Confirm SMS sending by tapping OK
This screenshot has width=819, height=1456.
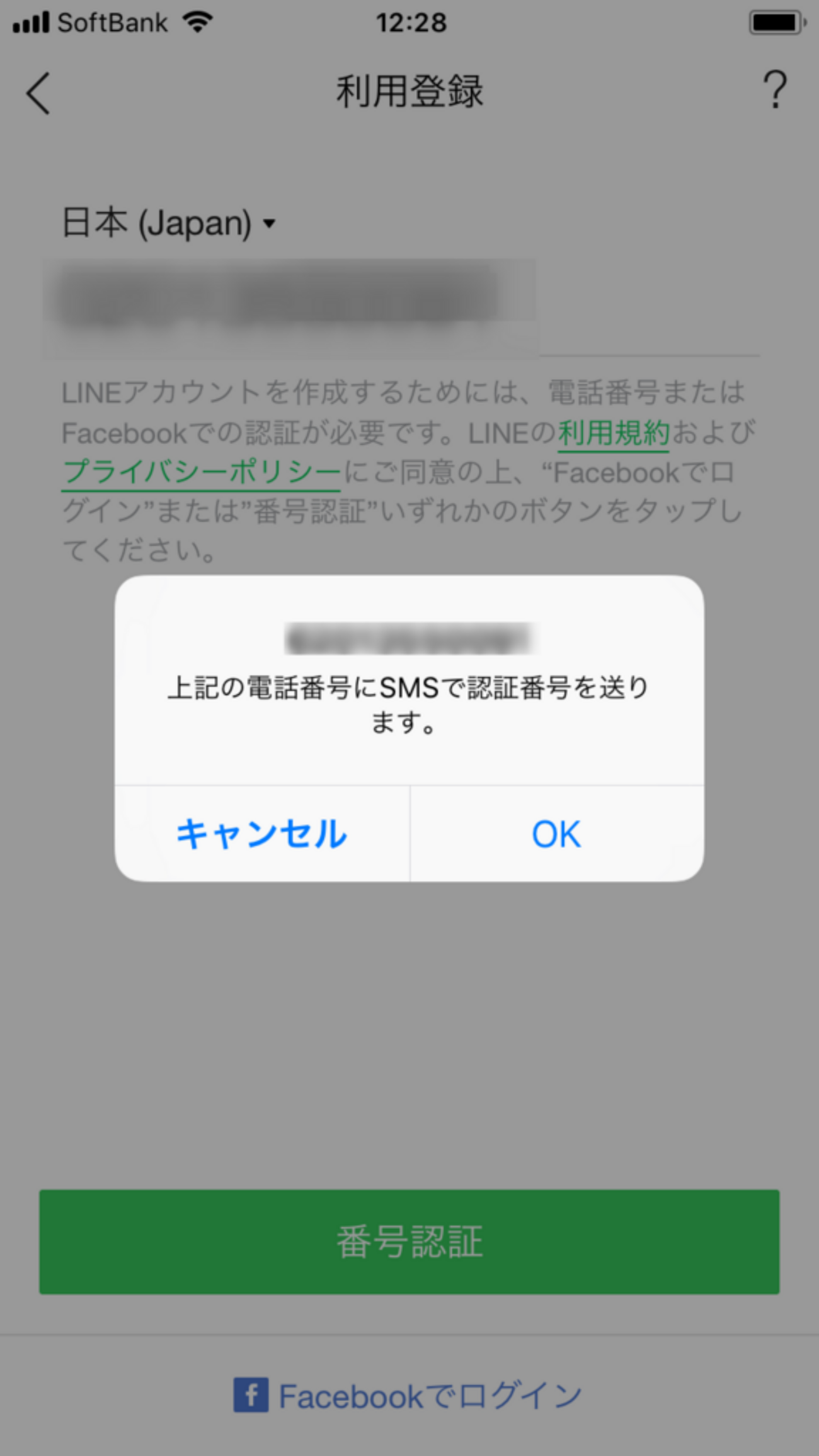coord(554,834)
